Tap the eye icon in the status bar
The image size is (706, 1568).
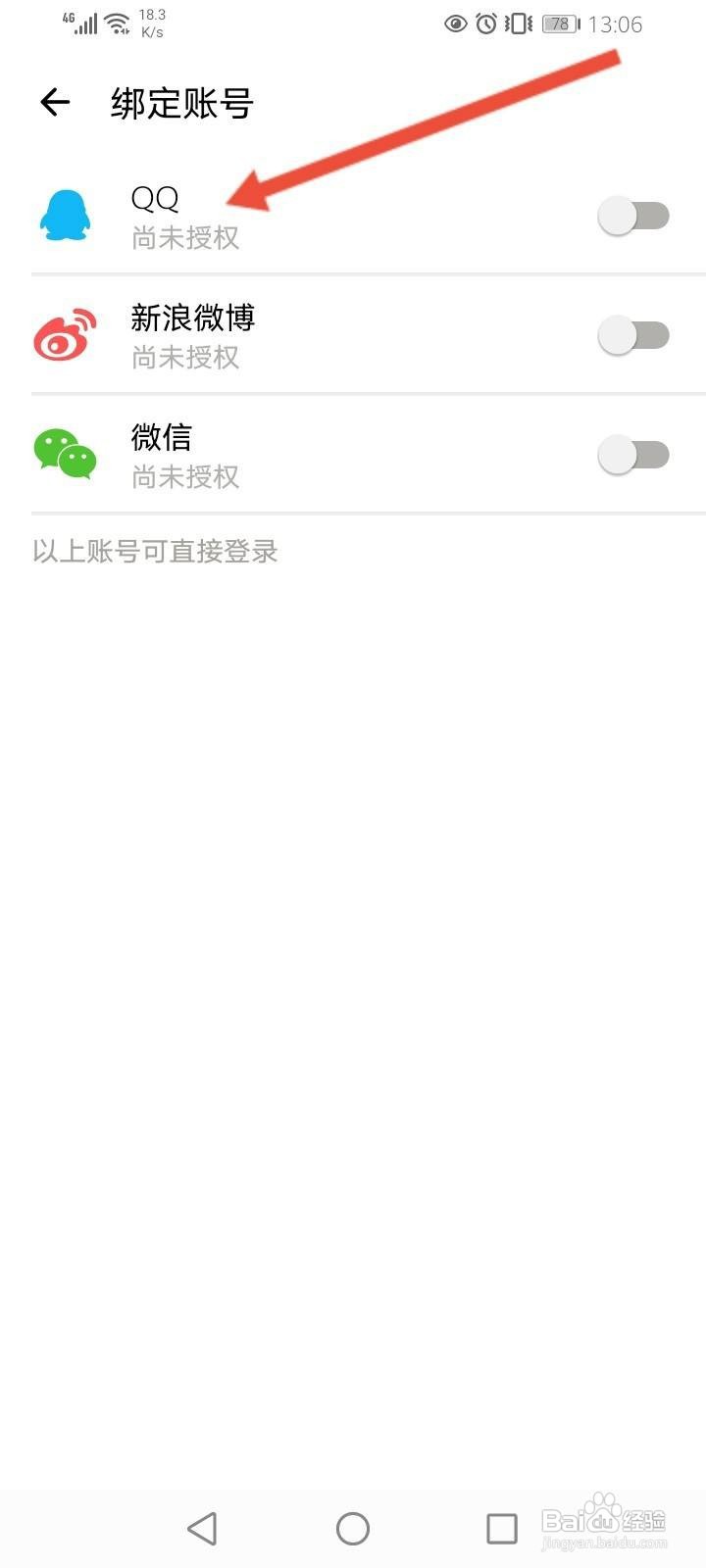(454, 24)
